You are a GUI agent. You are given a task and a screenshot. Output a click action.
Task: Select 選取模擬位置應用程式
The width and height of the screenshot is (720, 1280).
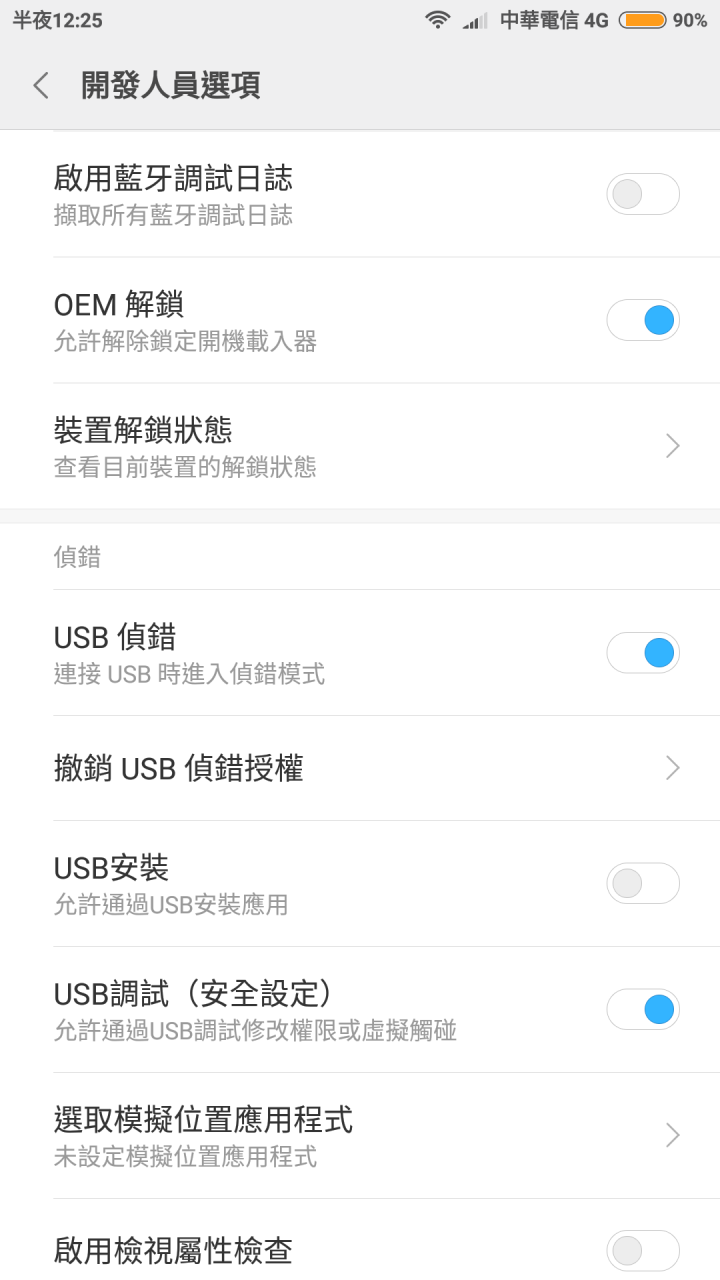point(360,1136)
